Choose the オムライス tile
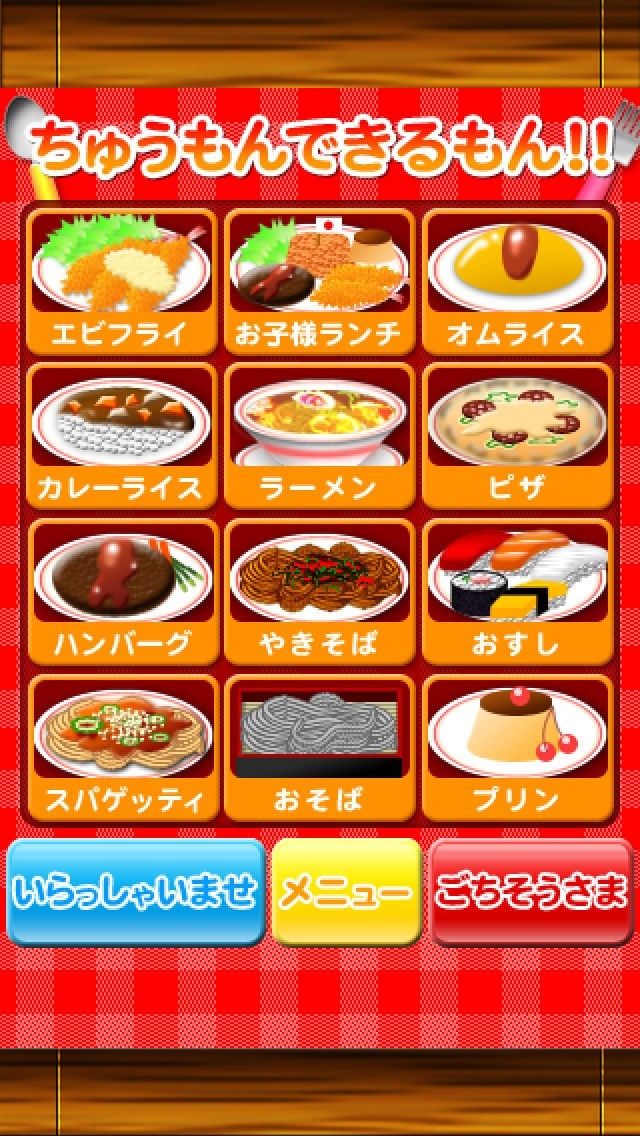Image resolution: width=640 pixels, height=1136 pixels. 516,282
